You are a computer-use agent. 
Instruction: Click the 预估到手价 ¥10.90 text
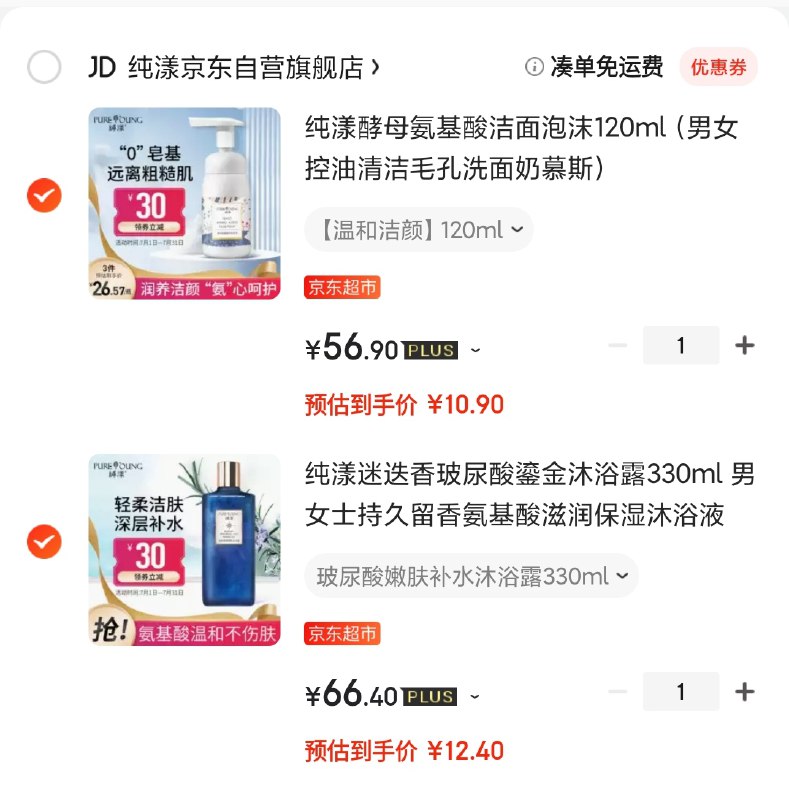coord(400,403)
